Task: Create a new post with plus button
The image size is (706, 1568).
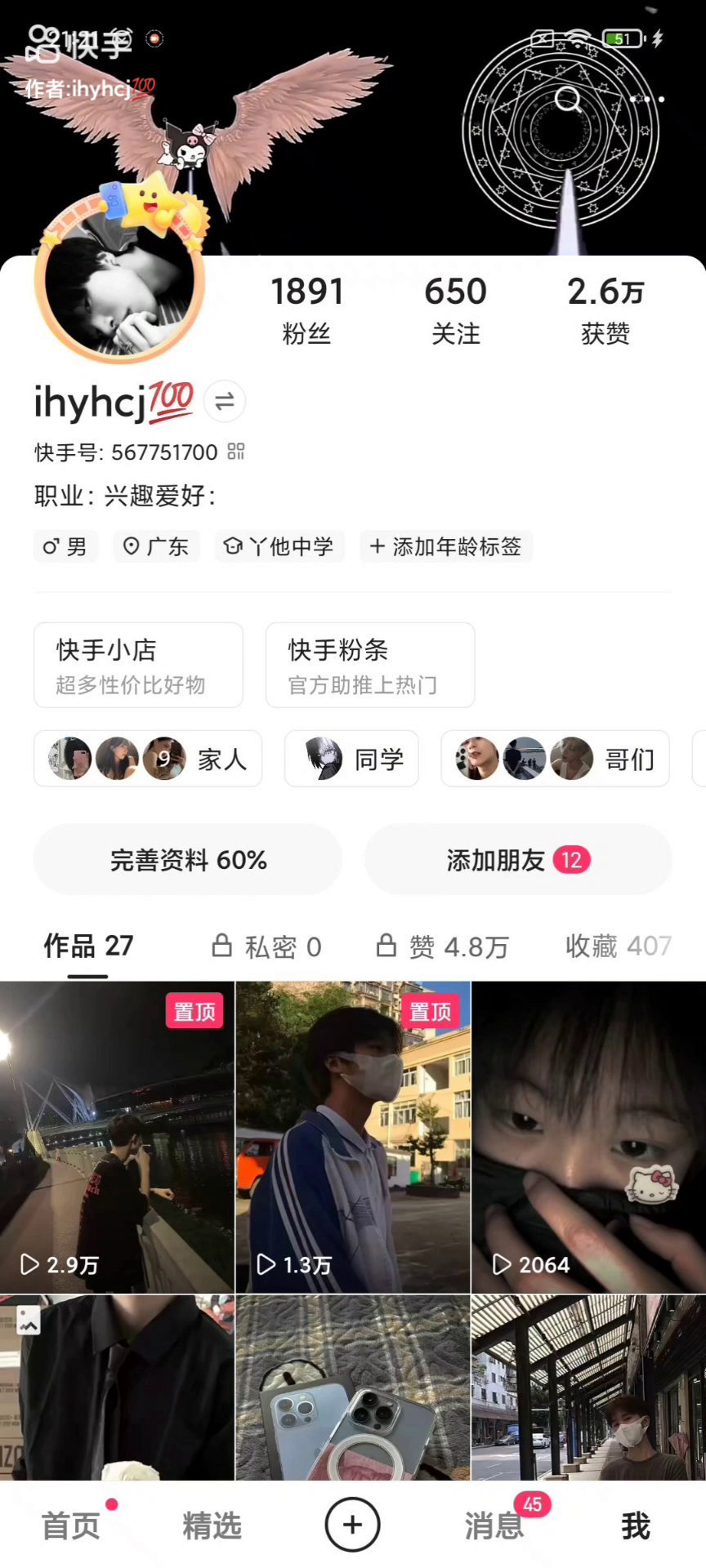Action: click(x=352, y=1525)
